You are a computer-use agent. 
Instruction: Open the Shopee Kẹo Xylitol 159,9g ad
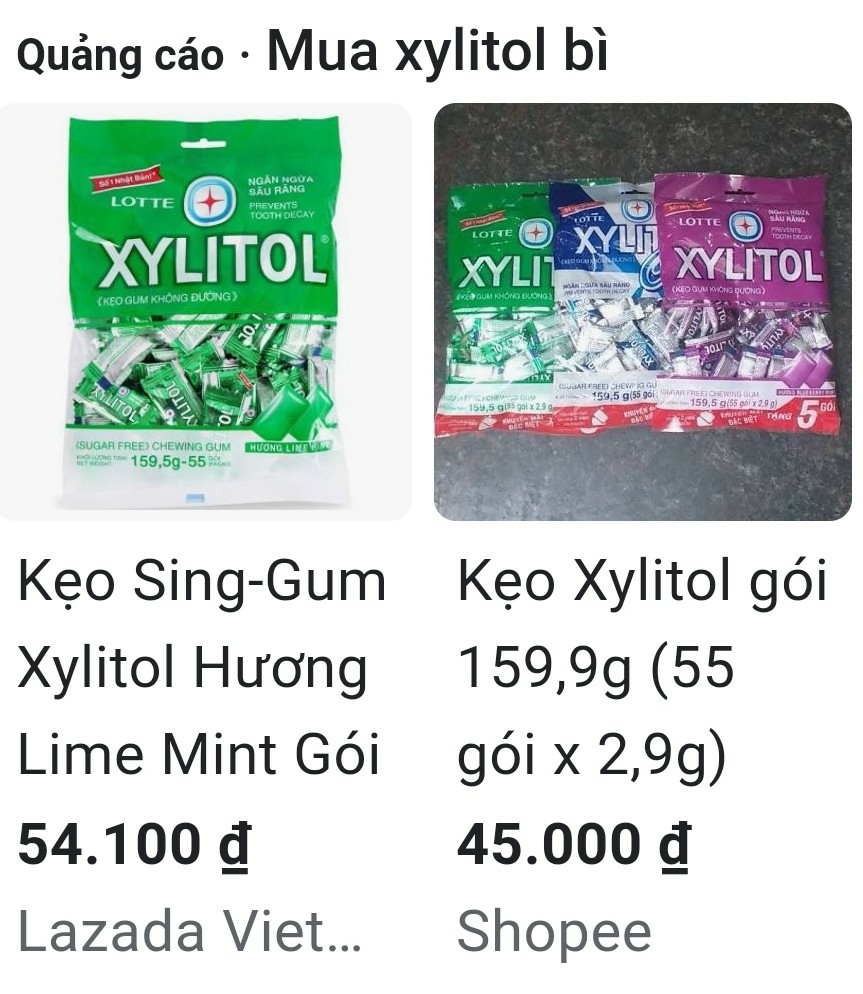click(642, 312)
